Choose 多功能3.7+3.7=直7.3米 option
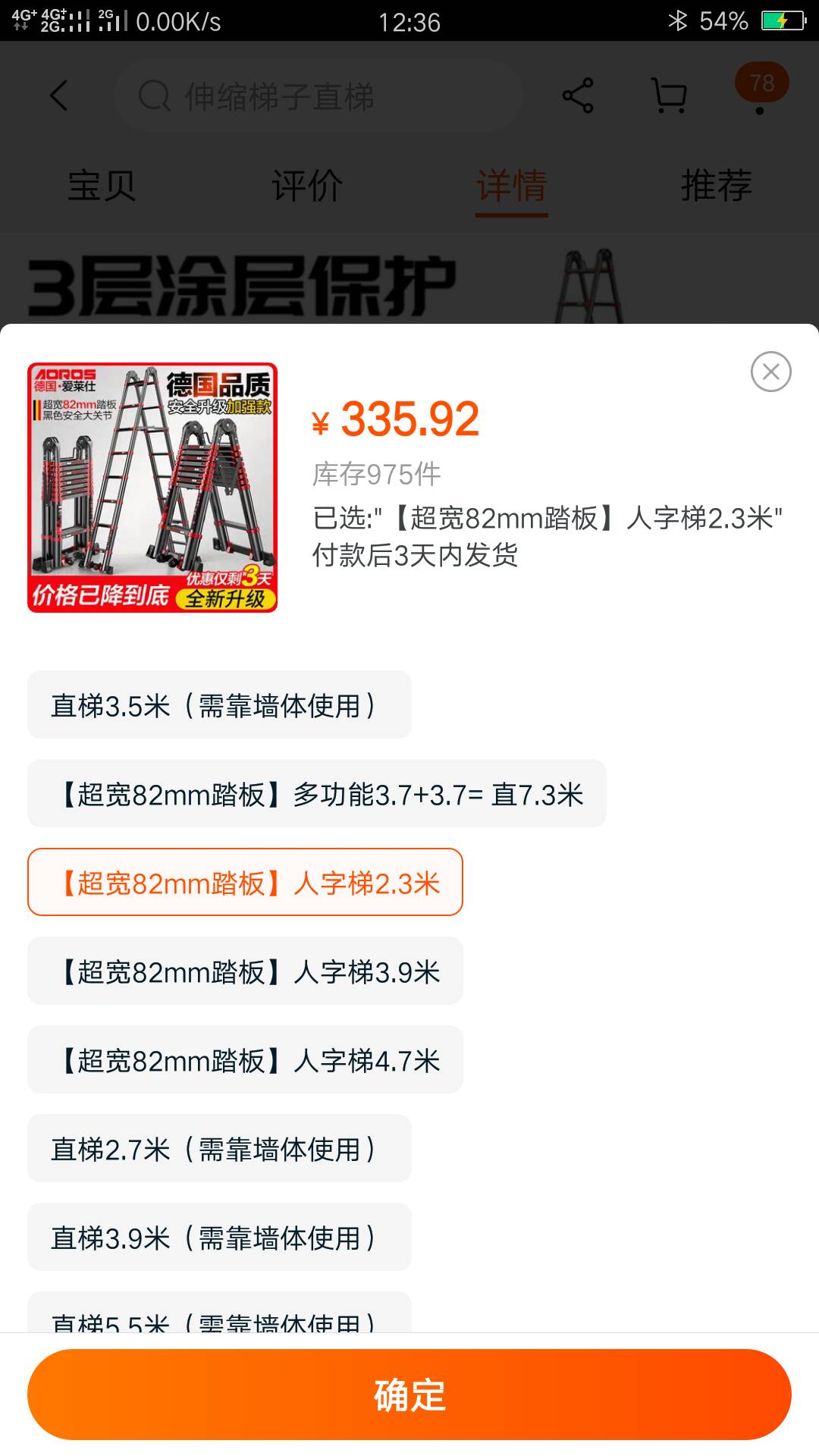The image size is (819, 1456). [x=316, y=794]
